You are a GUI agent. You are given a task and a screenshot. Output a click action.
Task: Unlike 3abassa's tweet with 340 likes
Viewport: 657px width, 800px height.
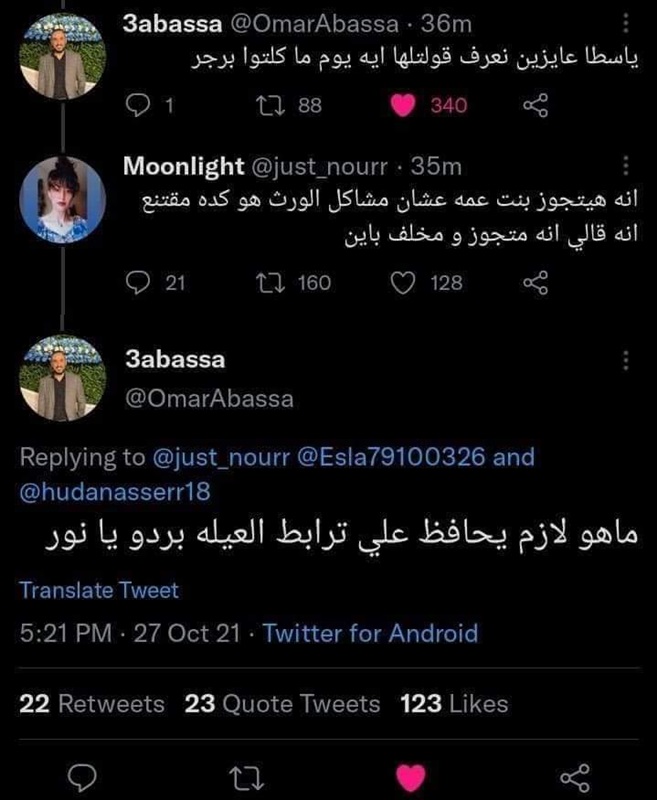pyautogui.click(x=403, y=104)
